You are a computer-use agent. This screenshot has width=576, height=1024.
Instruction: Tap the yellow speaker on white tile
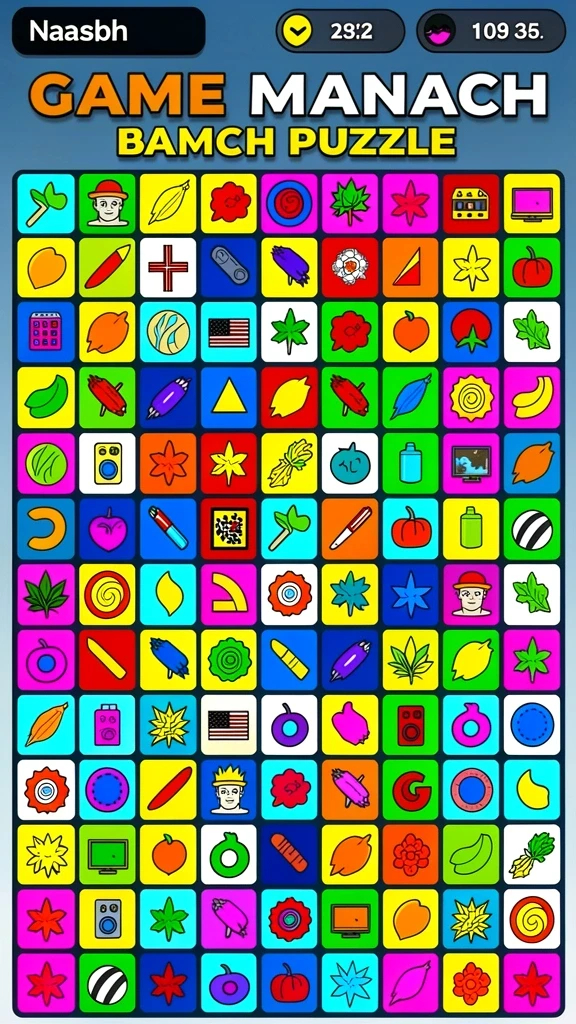[x=107, y=462]
